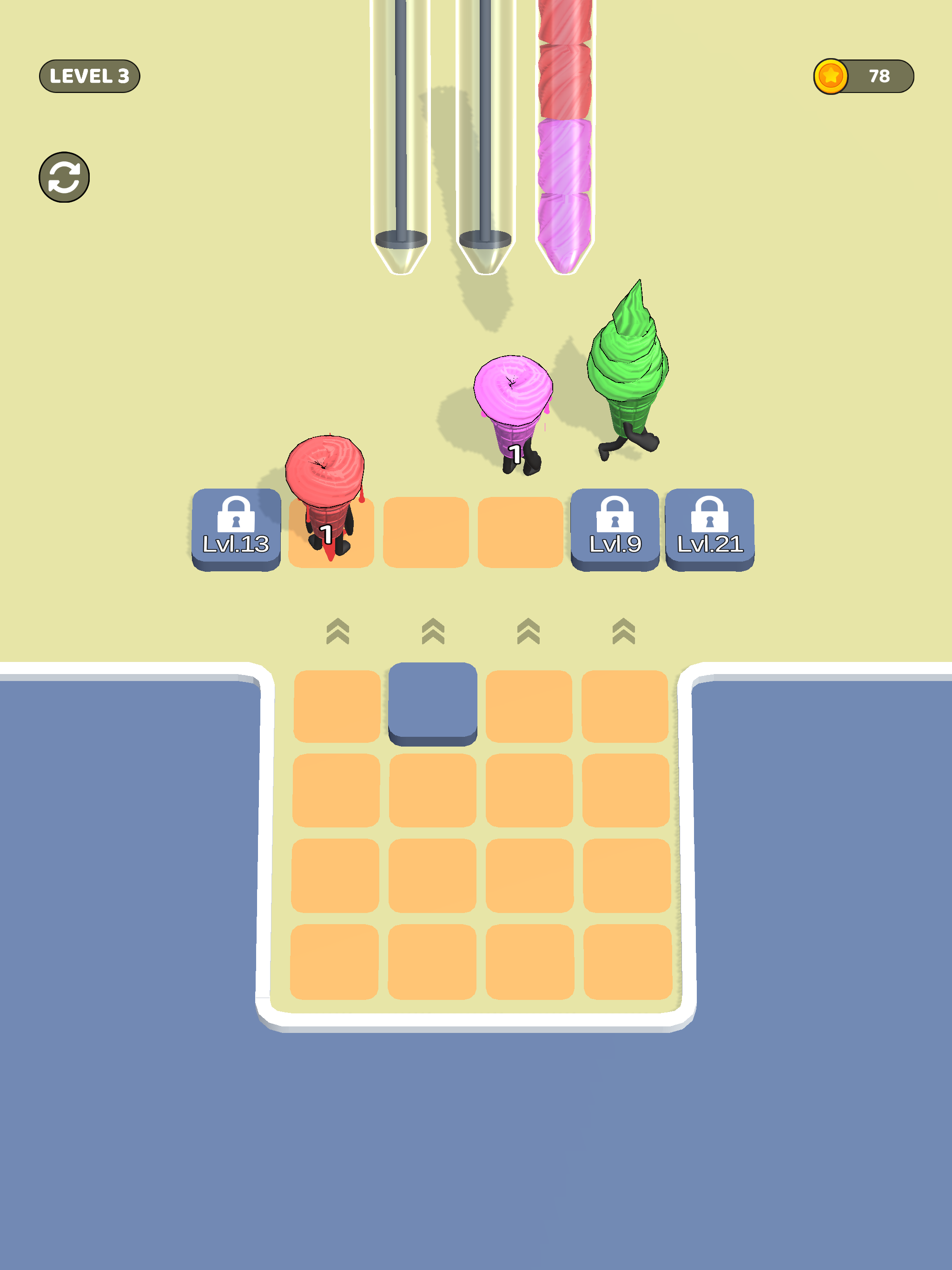Click the LEVEL 3 badge

coord(90,75)
